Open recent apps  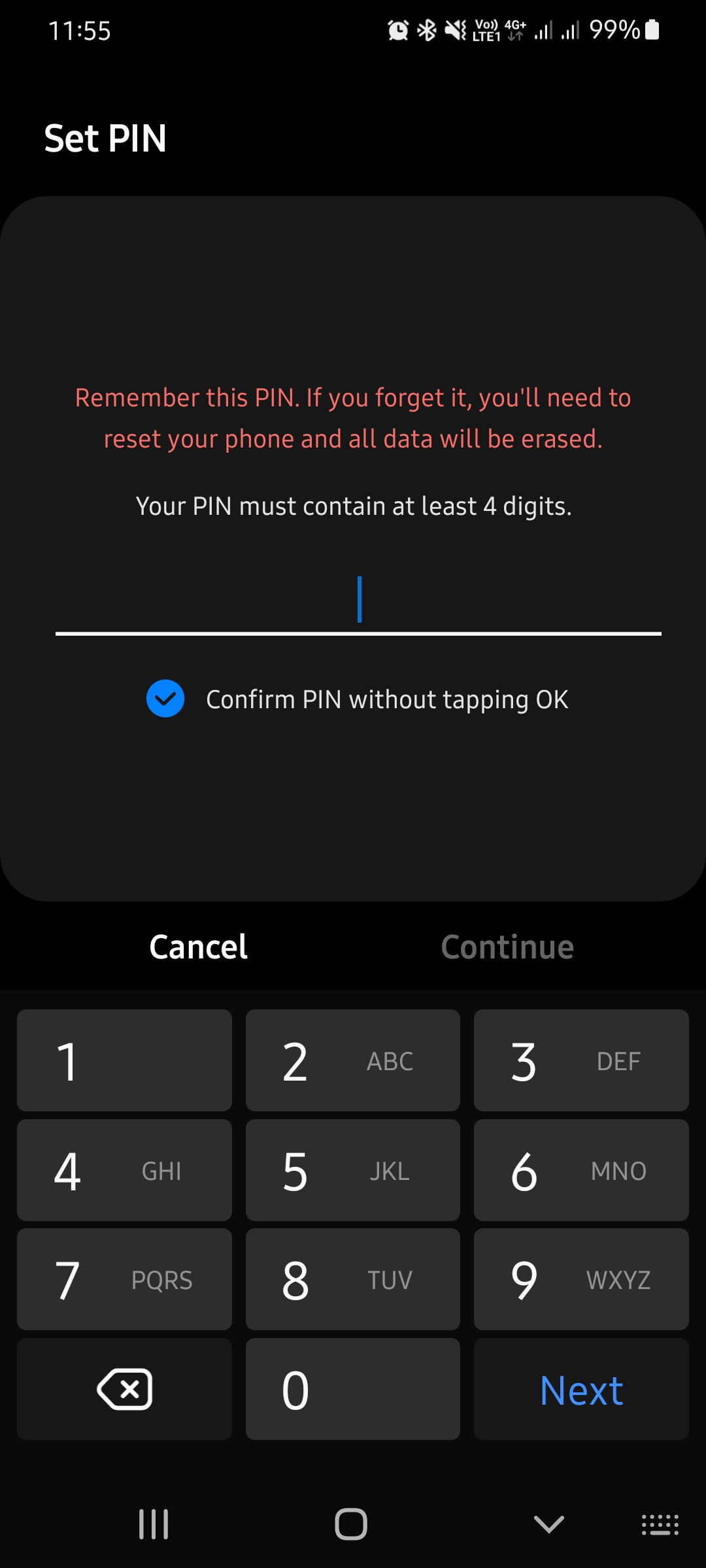(154, 1524)
